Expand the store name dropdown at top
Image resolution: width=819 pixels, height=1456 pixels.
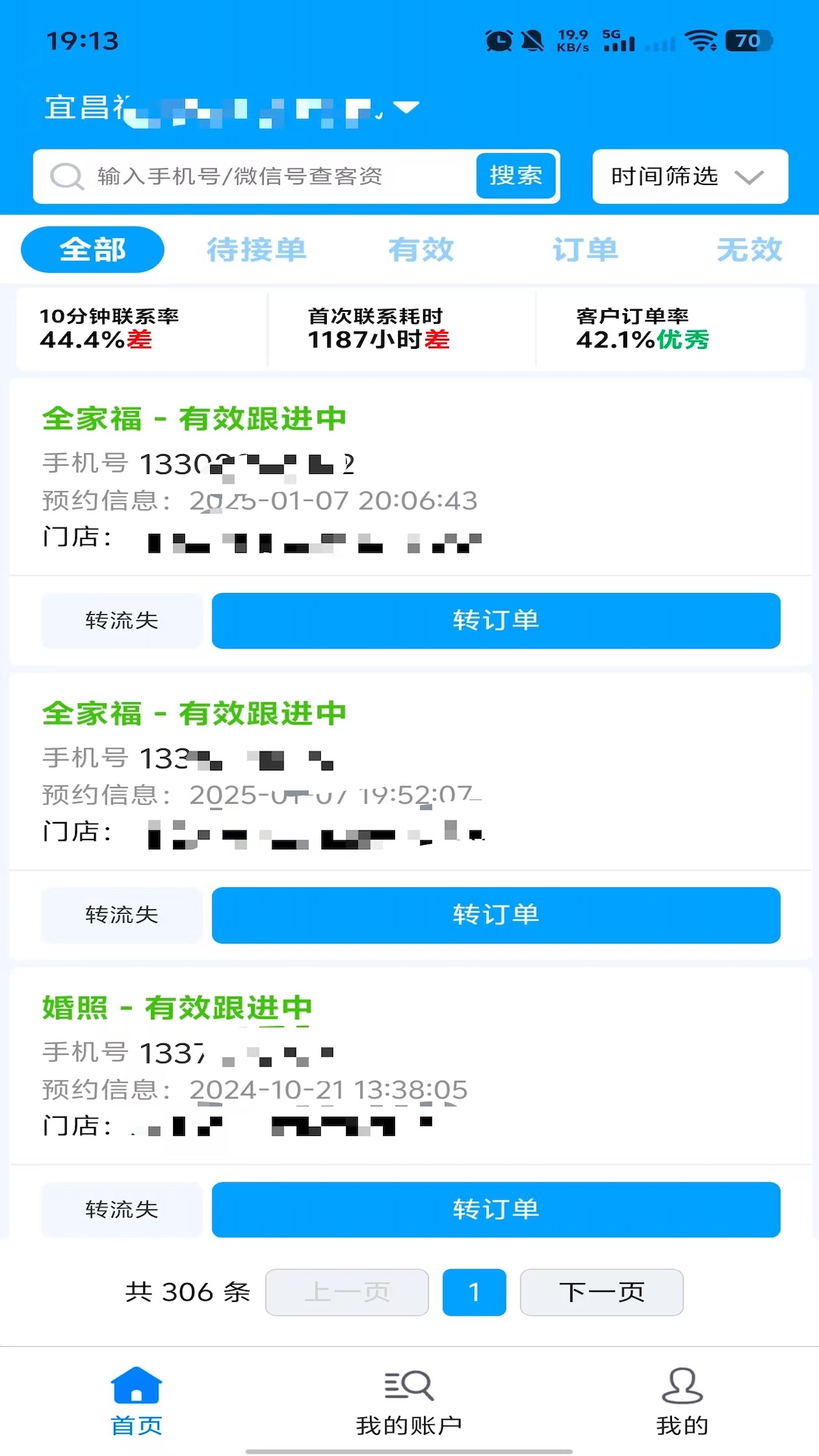coord(407,108)
